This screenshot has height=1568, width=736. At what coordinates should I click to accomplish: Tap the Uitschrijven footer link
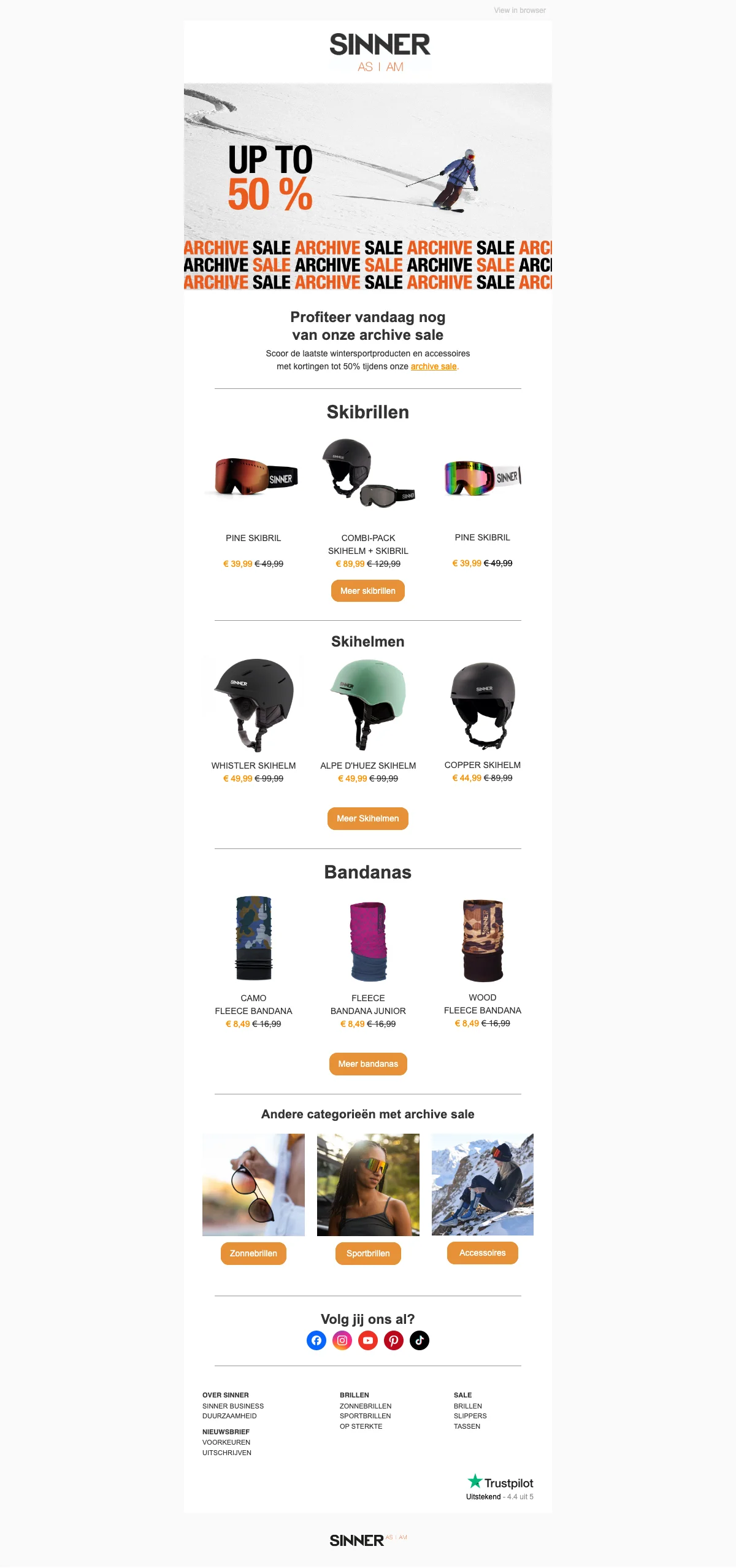pyautogui.click(x=227, y=1453)
